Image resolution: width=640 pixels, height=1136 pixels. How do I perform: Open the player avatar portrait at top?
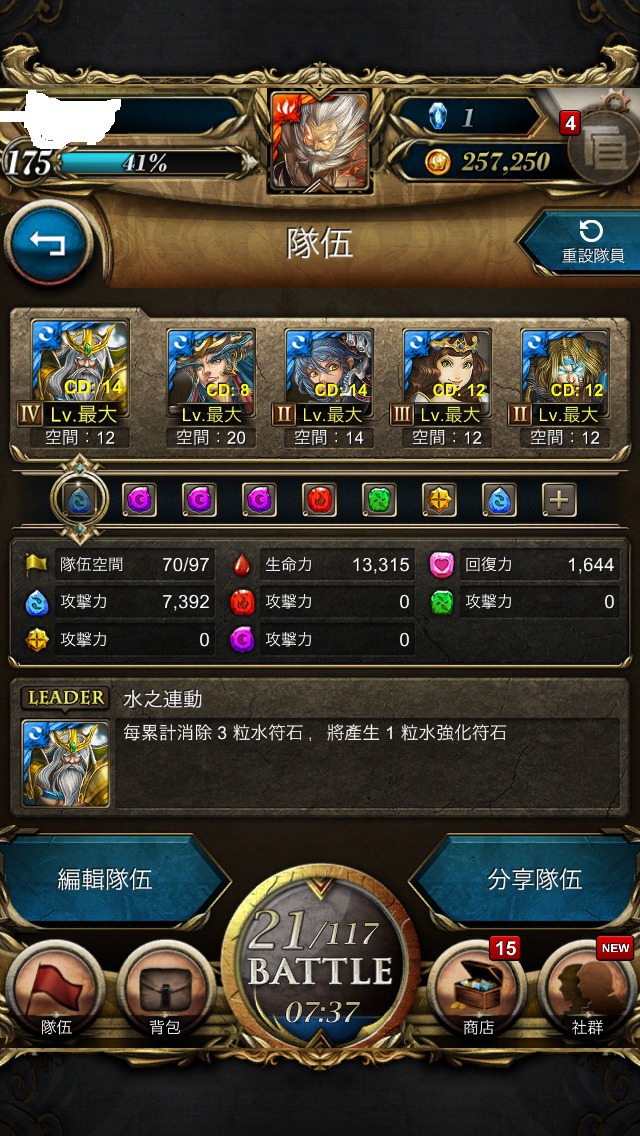tap(320, 140)
